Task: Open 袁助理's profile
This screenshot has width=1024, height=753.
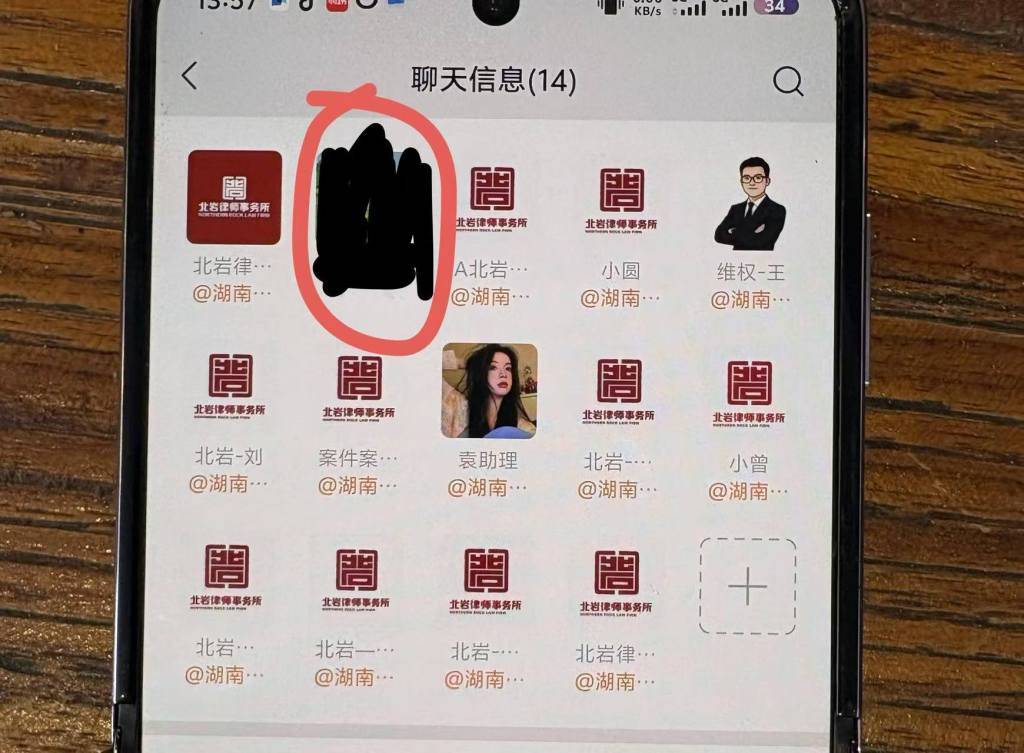Action: point(489,391)
